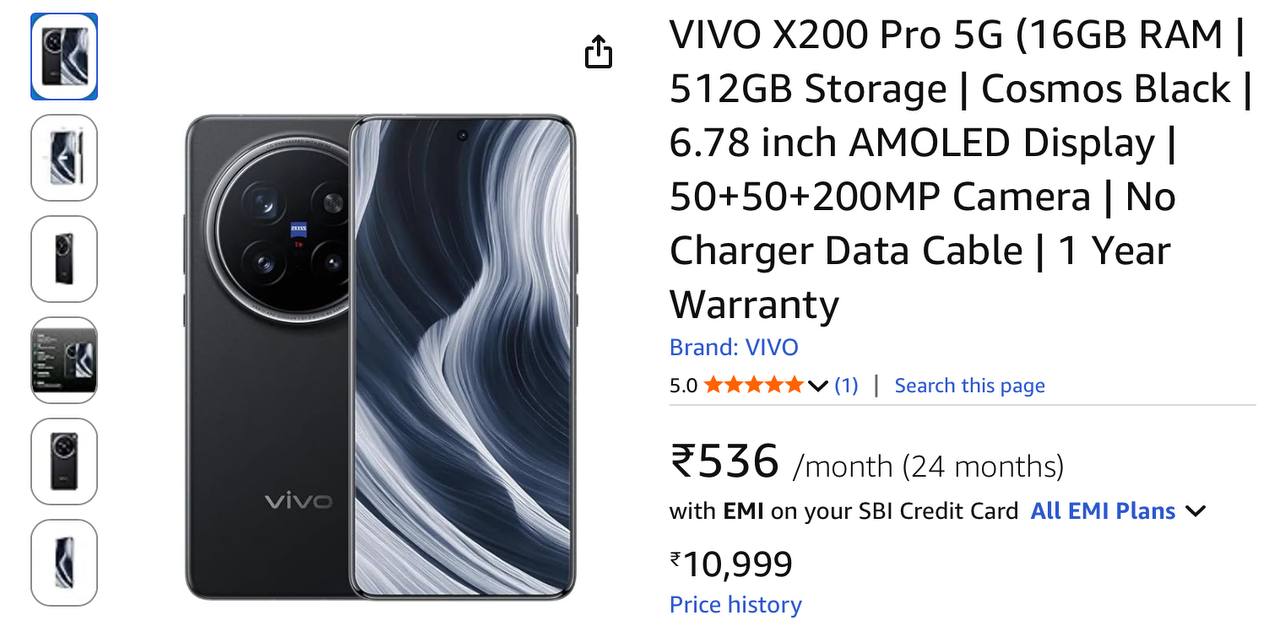This screenshot has width=1280, height=637.
Task: View the Price history link
Action: (735, 605)
